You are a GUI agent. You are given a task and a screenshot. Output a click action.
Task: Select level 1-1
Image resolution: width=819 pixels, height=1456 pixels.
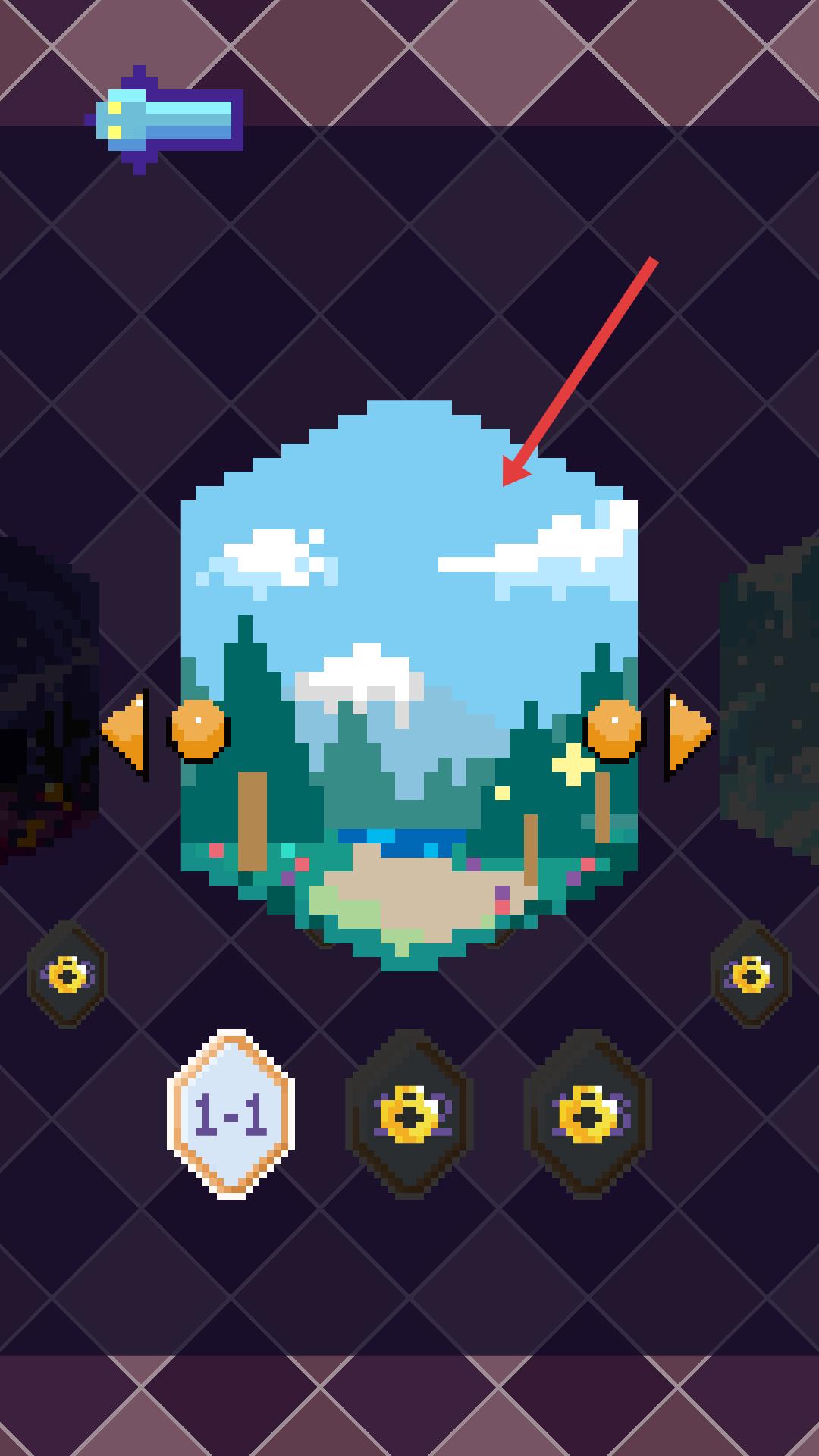tap(231, 1113)
